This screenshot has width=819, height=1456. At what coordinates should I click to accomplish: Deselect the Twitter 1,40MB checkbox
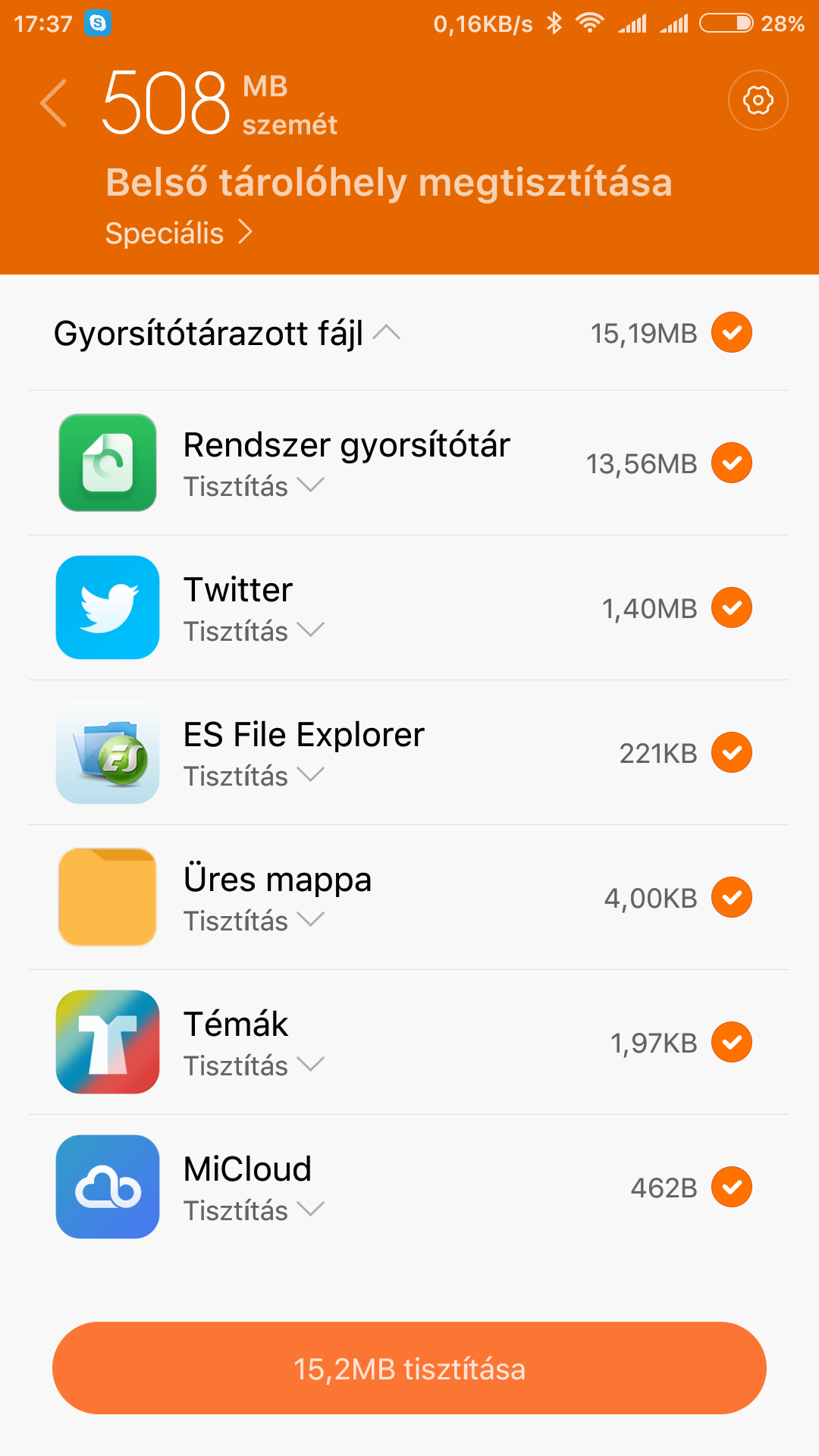tap(732, 607)
